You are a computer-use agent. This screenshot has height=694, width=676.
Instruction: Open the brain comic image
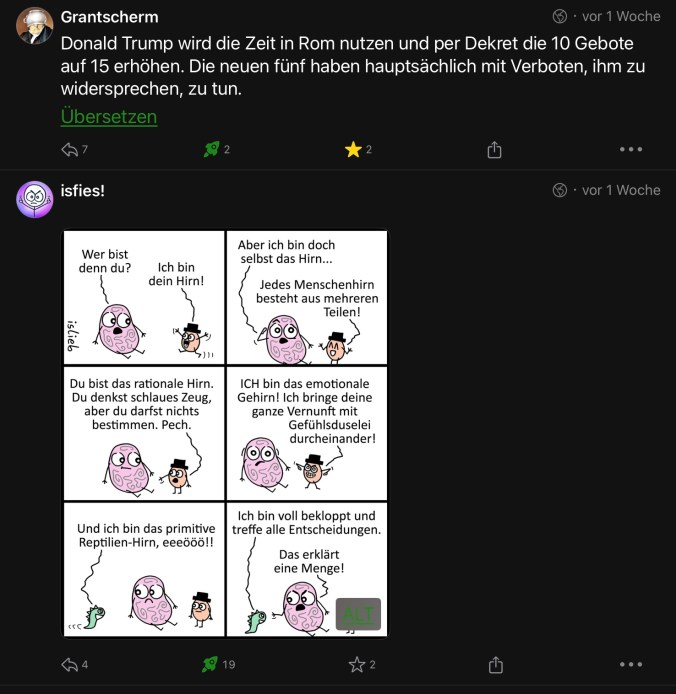pos(225,430)
